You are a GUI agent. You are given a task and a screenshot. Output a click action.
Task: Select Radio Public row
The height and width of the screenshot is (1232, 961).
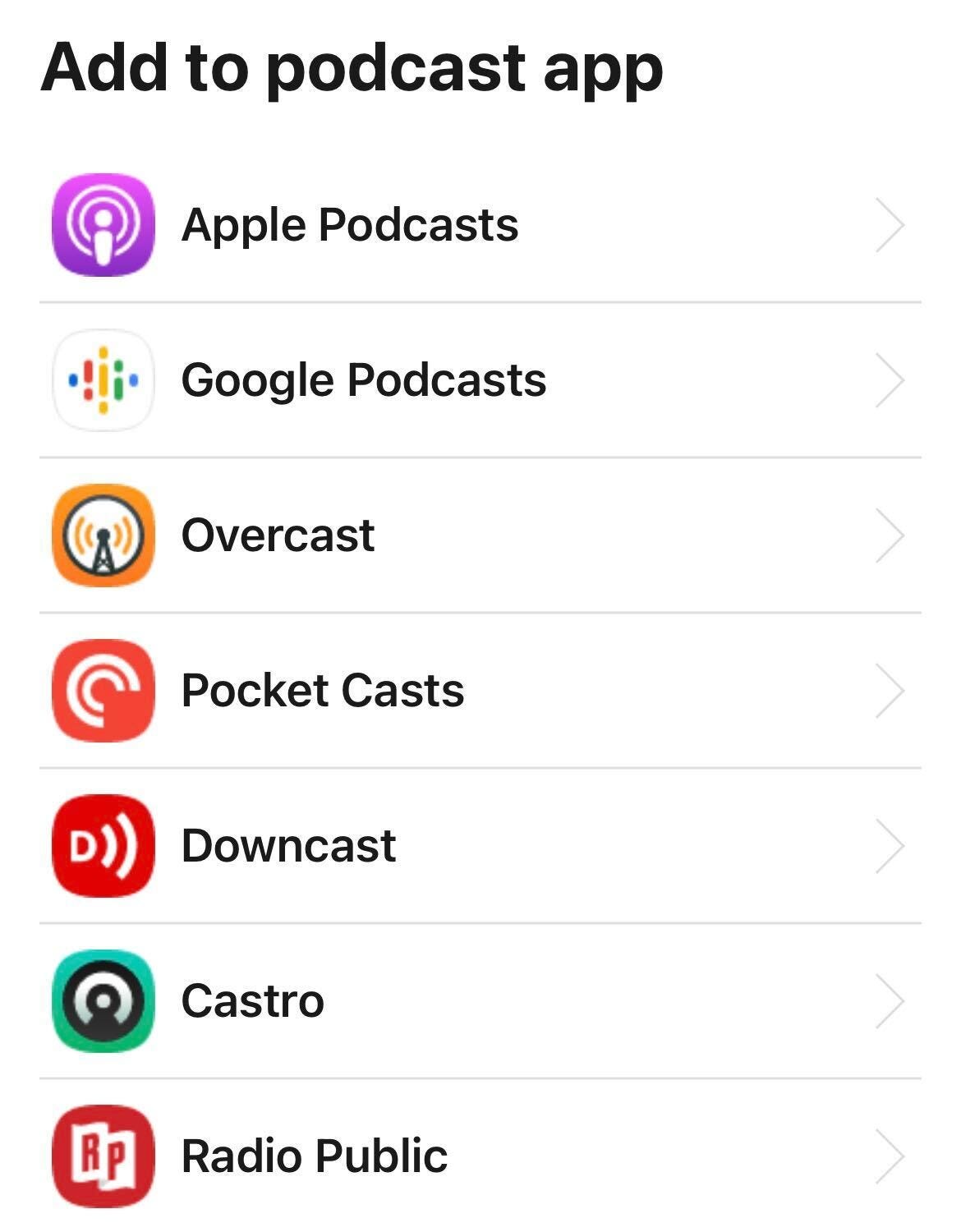point(315,1156)
